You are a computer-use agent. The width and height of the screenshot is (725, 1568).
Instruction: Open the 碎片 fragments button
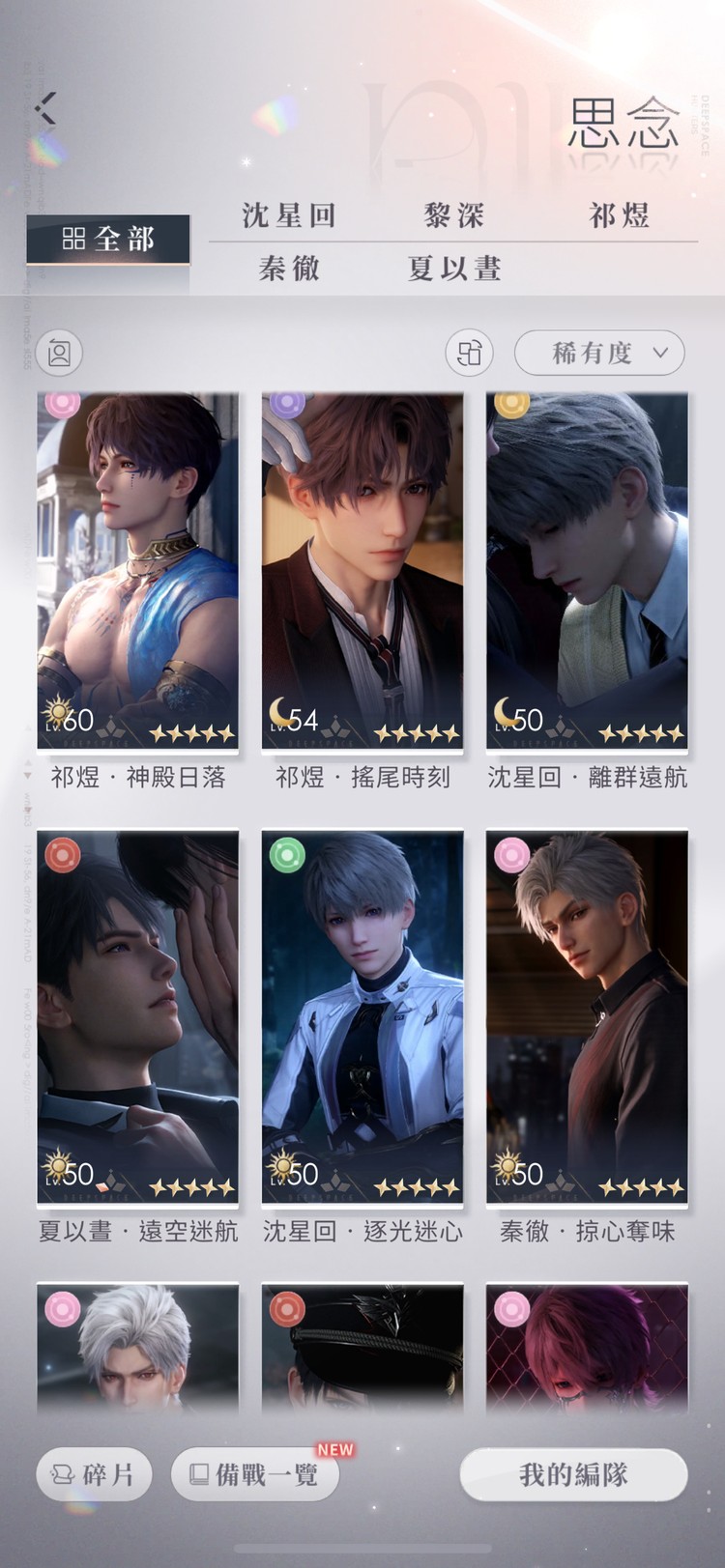click(94, 1474)
